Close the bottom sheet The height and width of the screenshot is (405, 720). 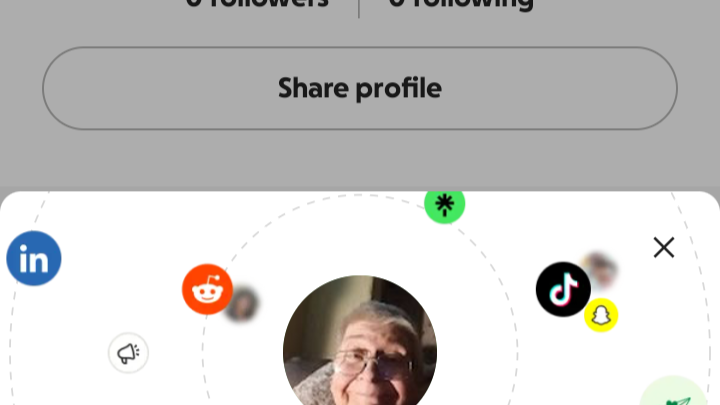click(x=664, y=247)
